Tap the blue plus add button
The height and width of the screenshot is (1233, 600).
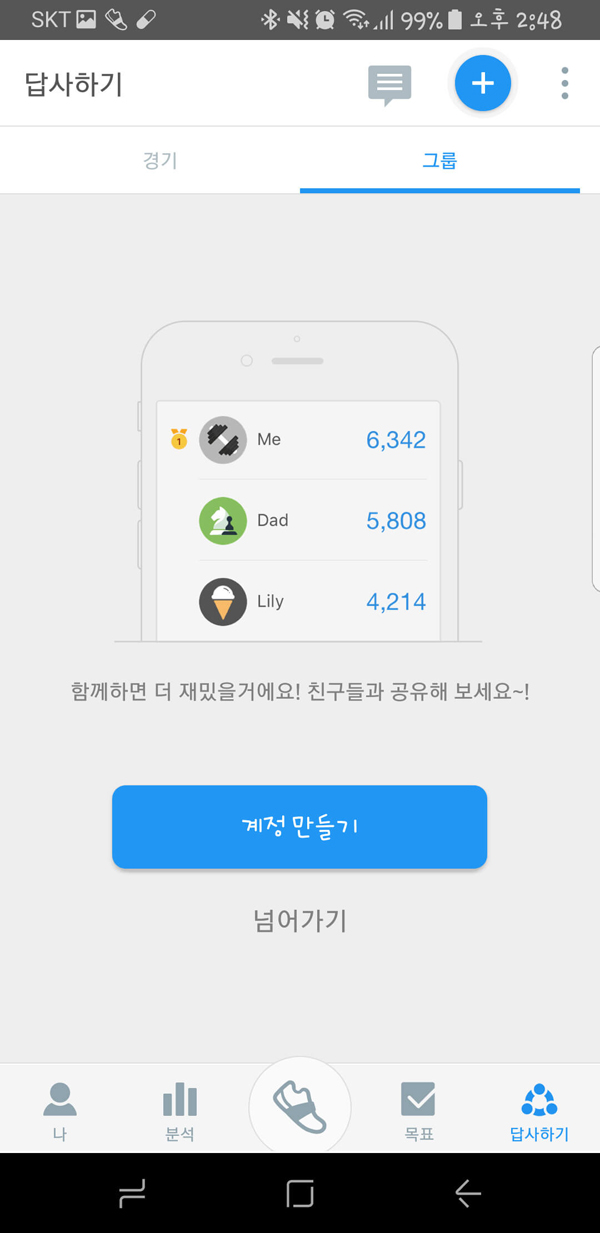click(483, 84)
